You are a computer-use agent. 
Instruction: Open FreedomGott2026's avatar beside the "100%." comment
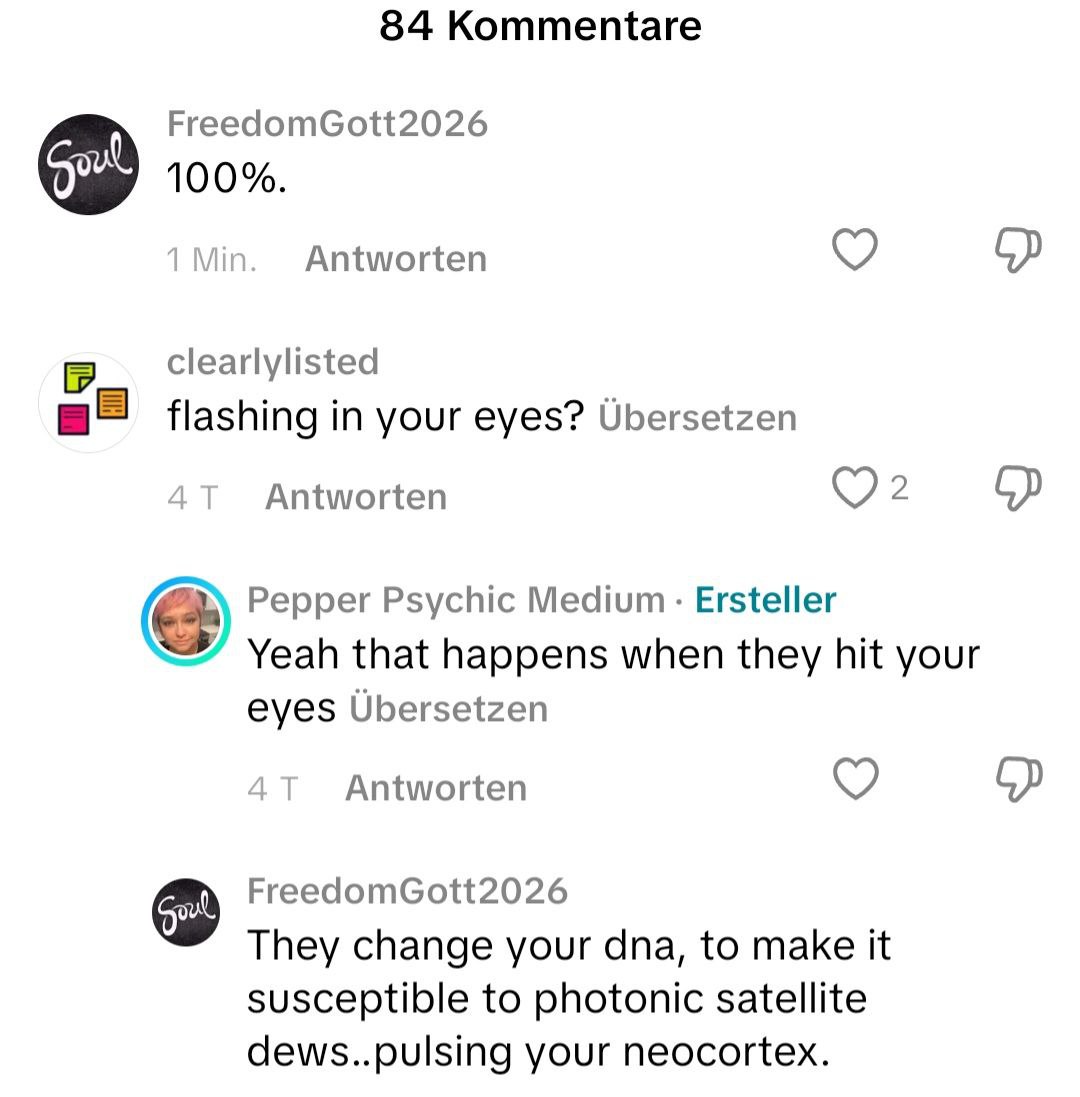[x=88, y=164]
